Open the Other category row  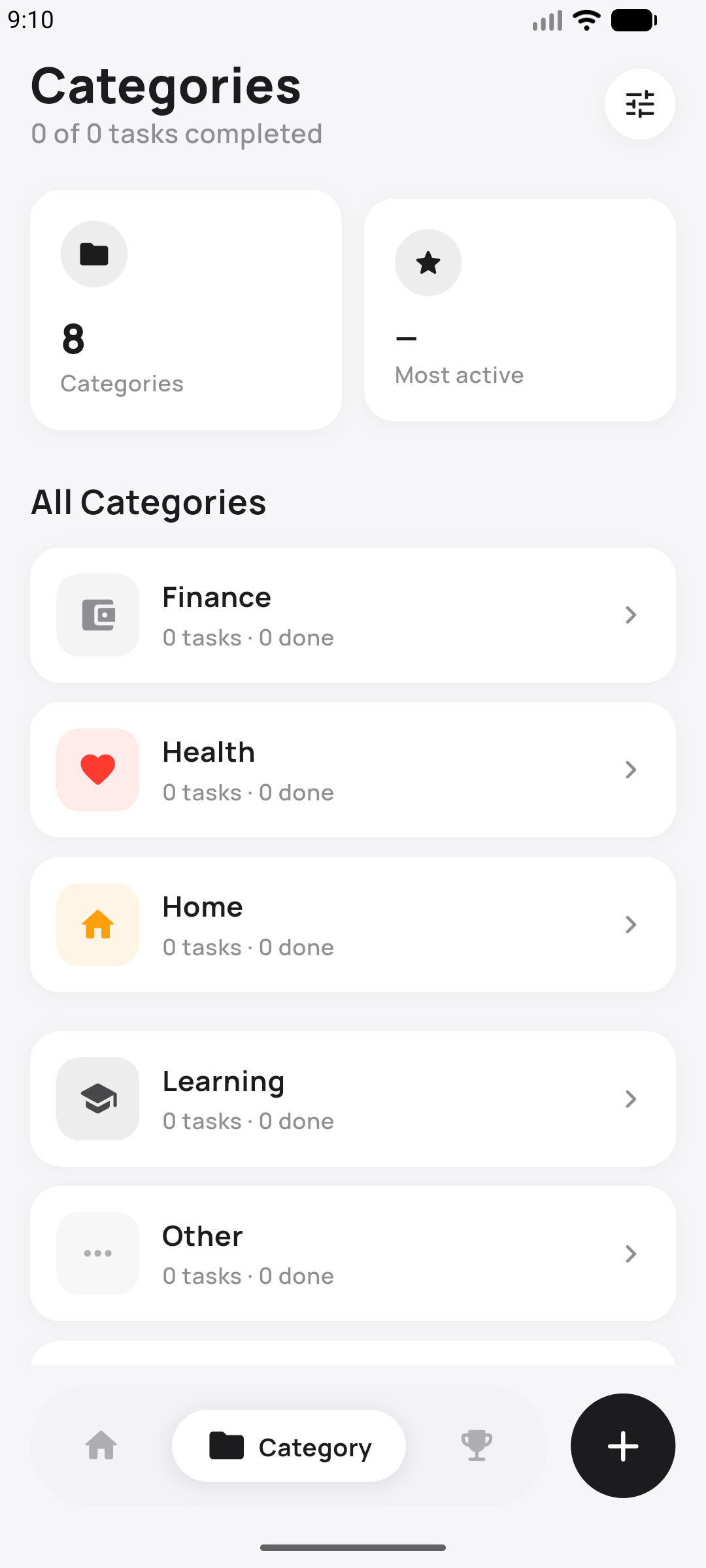(x=353, y=1252)
